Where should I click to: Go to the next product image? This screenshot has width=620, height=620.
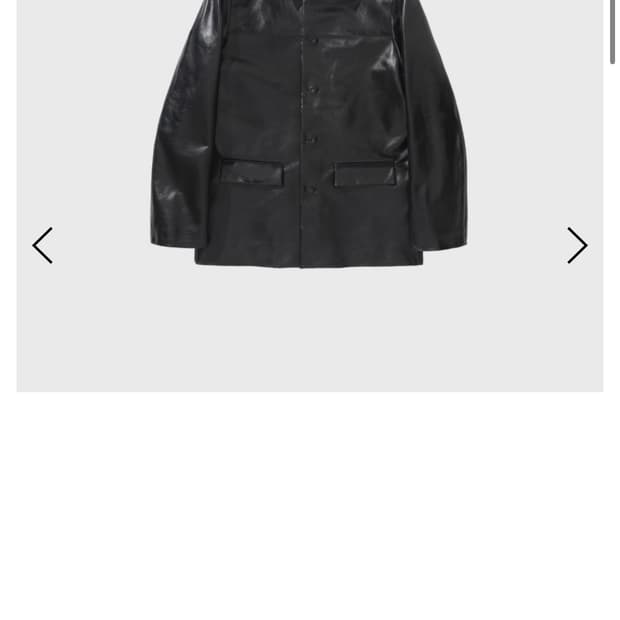pos(577,245)
